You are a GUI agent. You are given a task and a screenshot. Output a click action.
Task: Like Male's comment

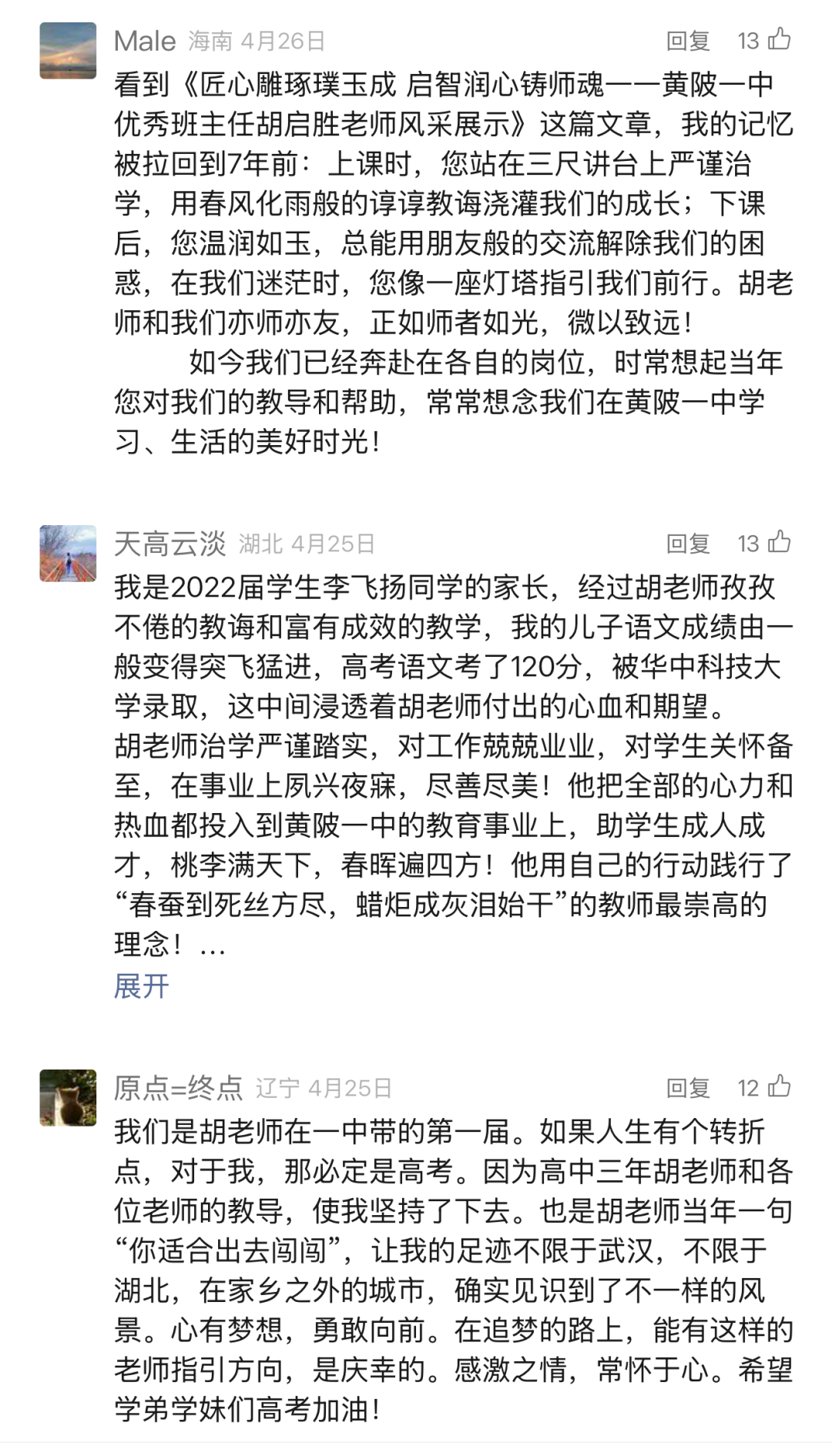pyautogui.click(x=779, y=38)
